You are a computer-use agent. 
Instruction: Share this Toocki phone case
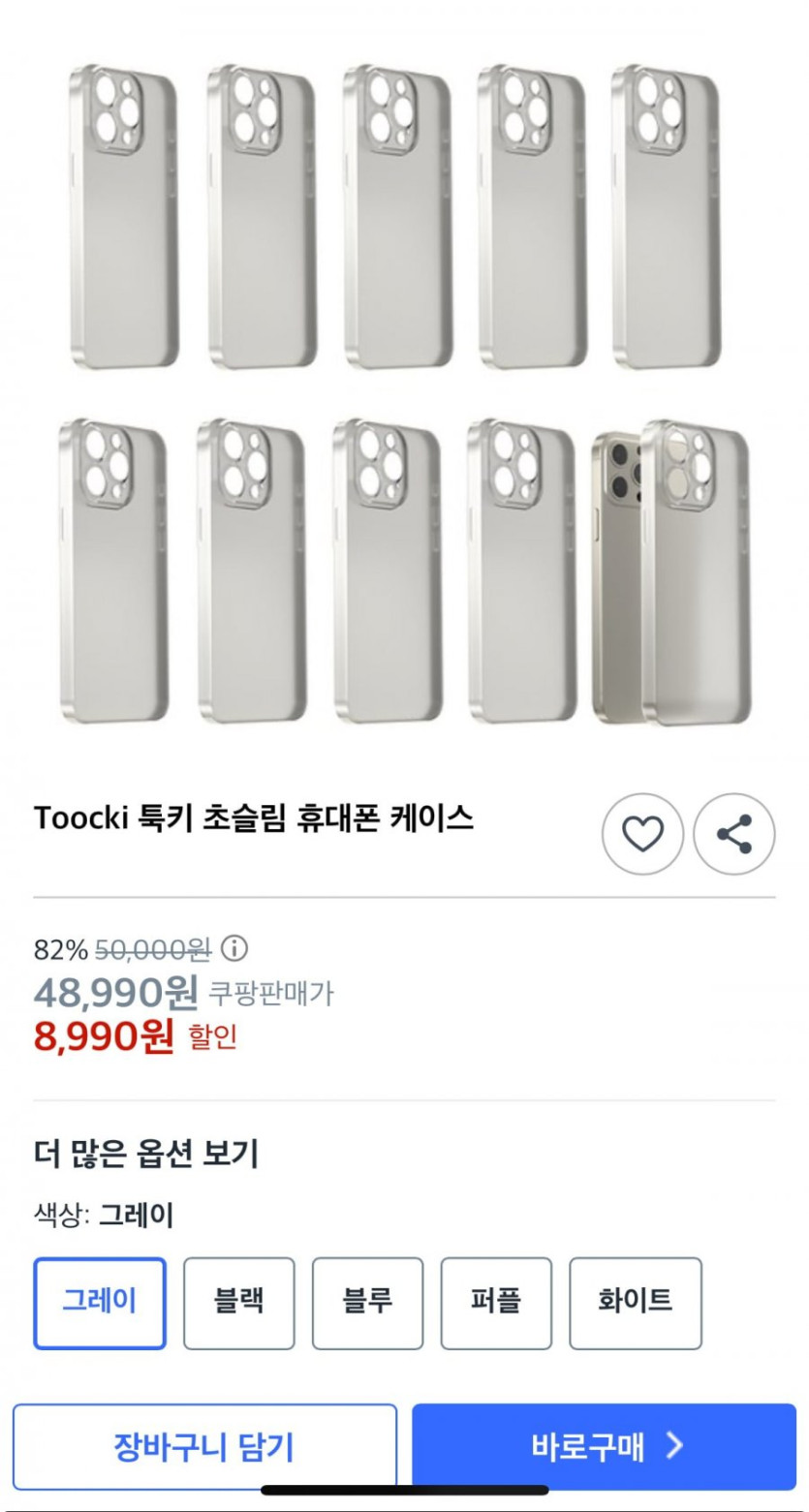tap(734, 834)
